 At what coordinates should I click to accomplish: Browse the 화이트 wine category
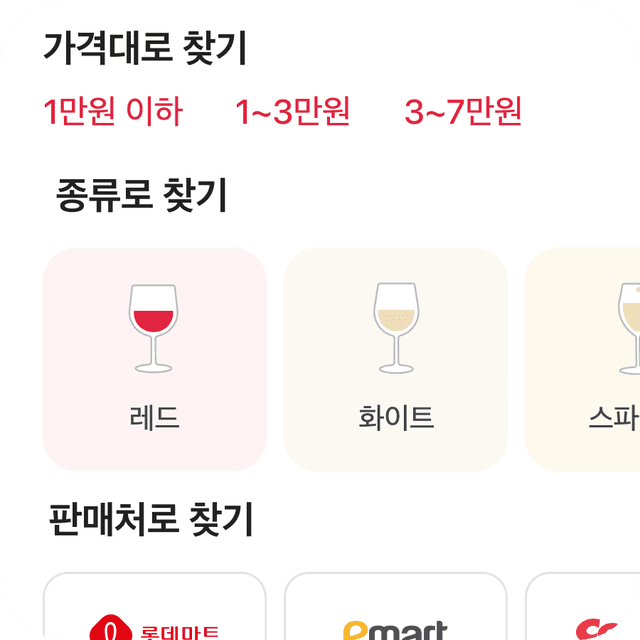click(395, 359)
